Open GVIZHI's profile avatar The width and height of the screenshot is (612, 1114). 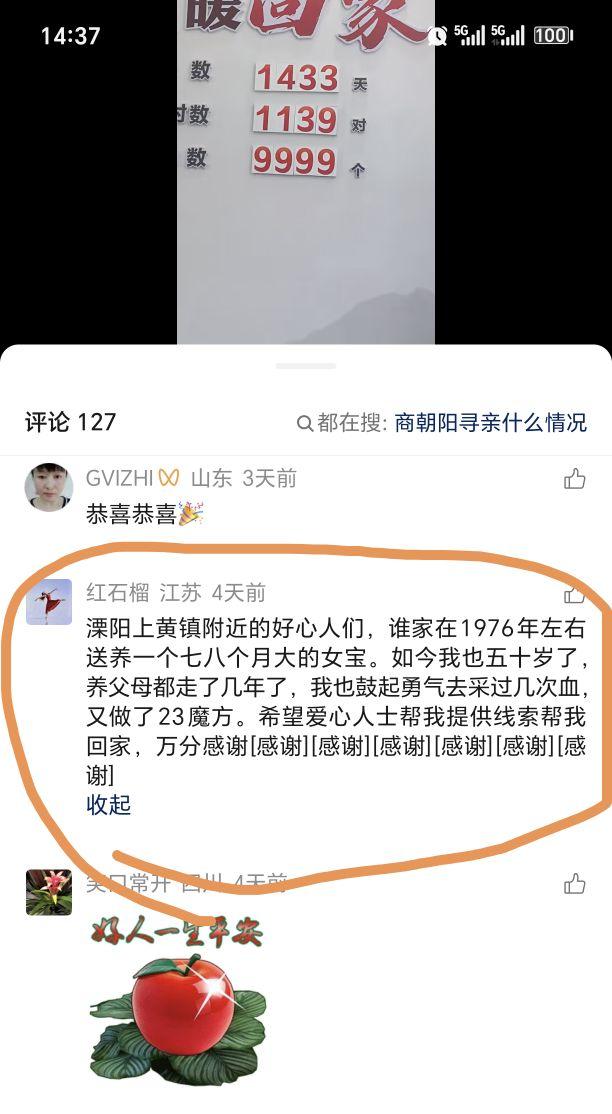tap(48, 487)
